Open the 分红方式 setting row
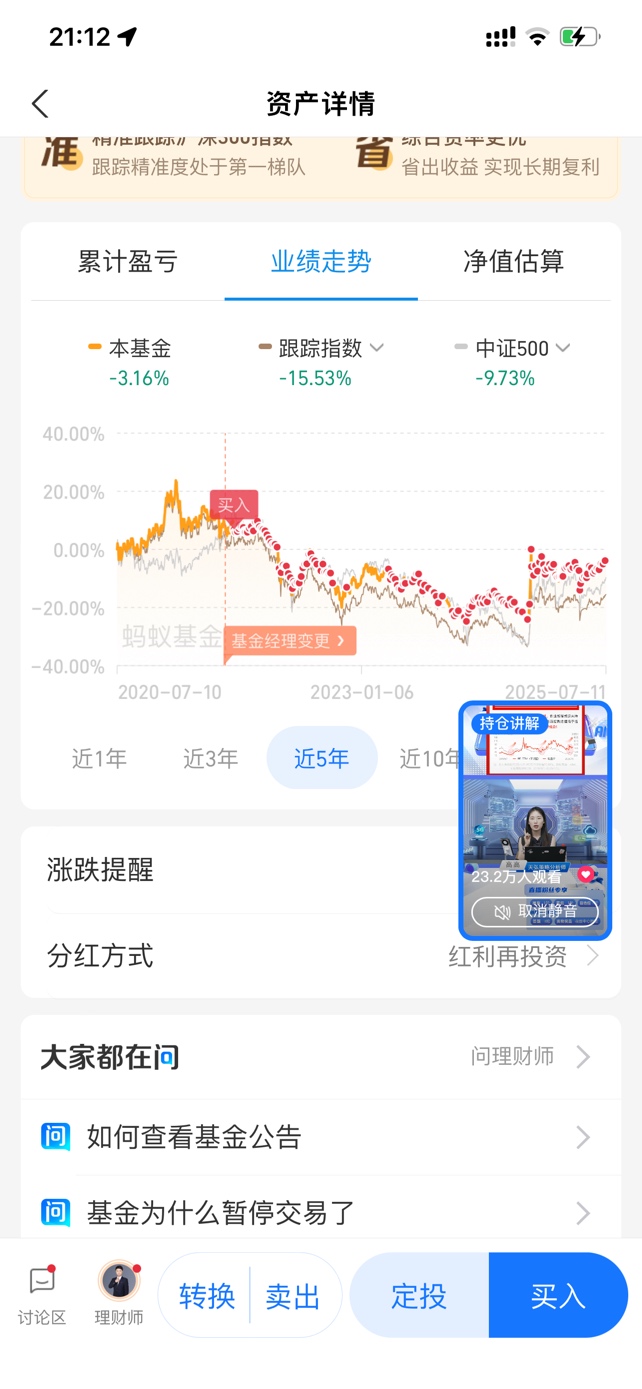This screenshot has width=642, height=1389. point(321,956)
